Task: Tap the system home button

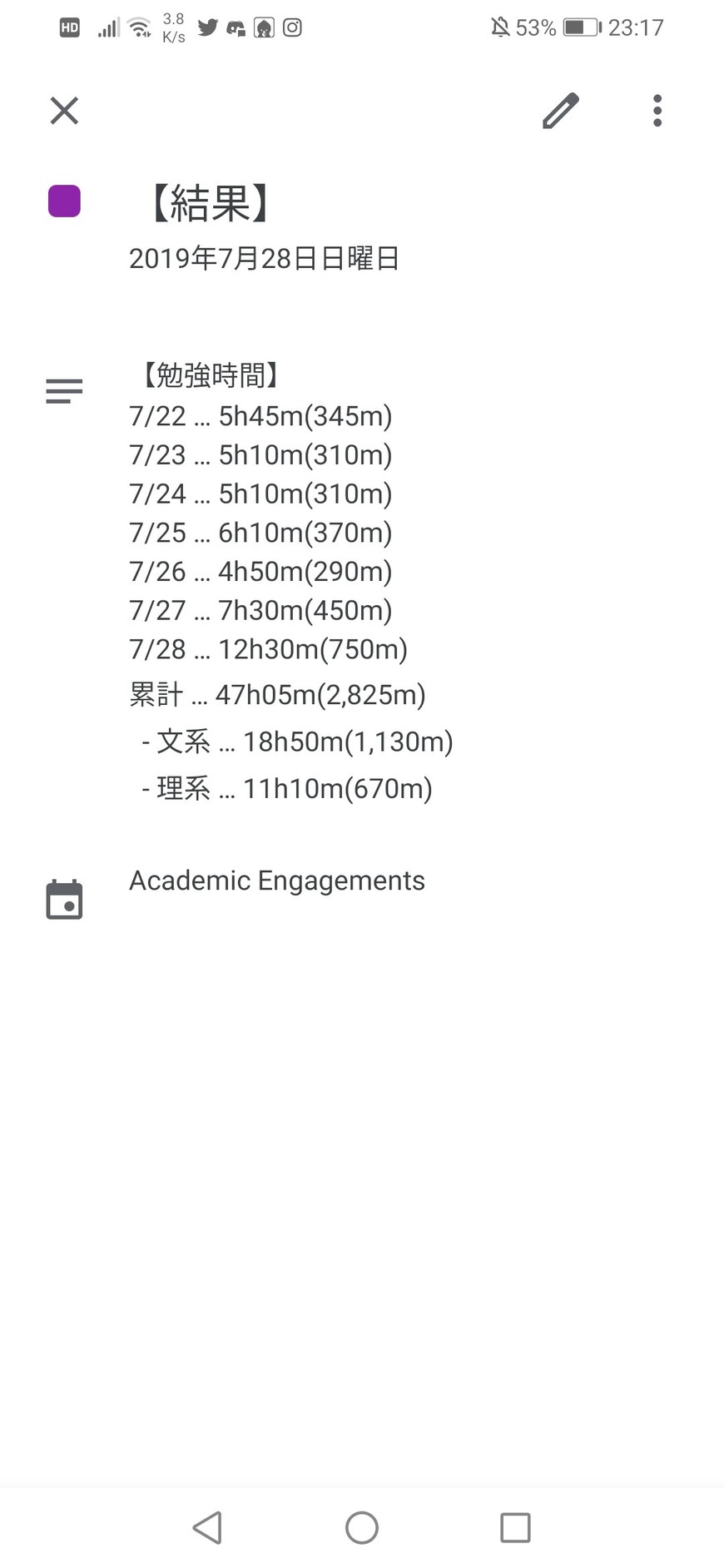Action: (362, 1527)
